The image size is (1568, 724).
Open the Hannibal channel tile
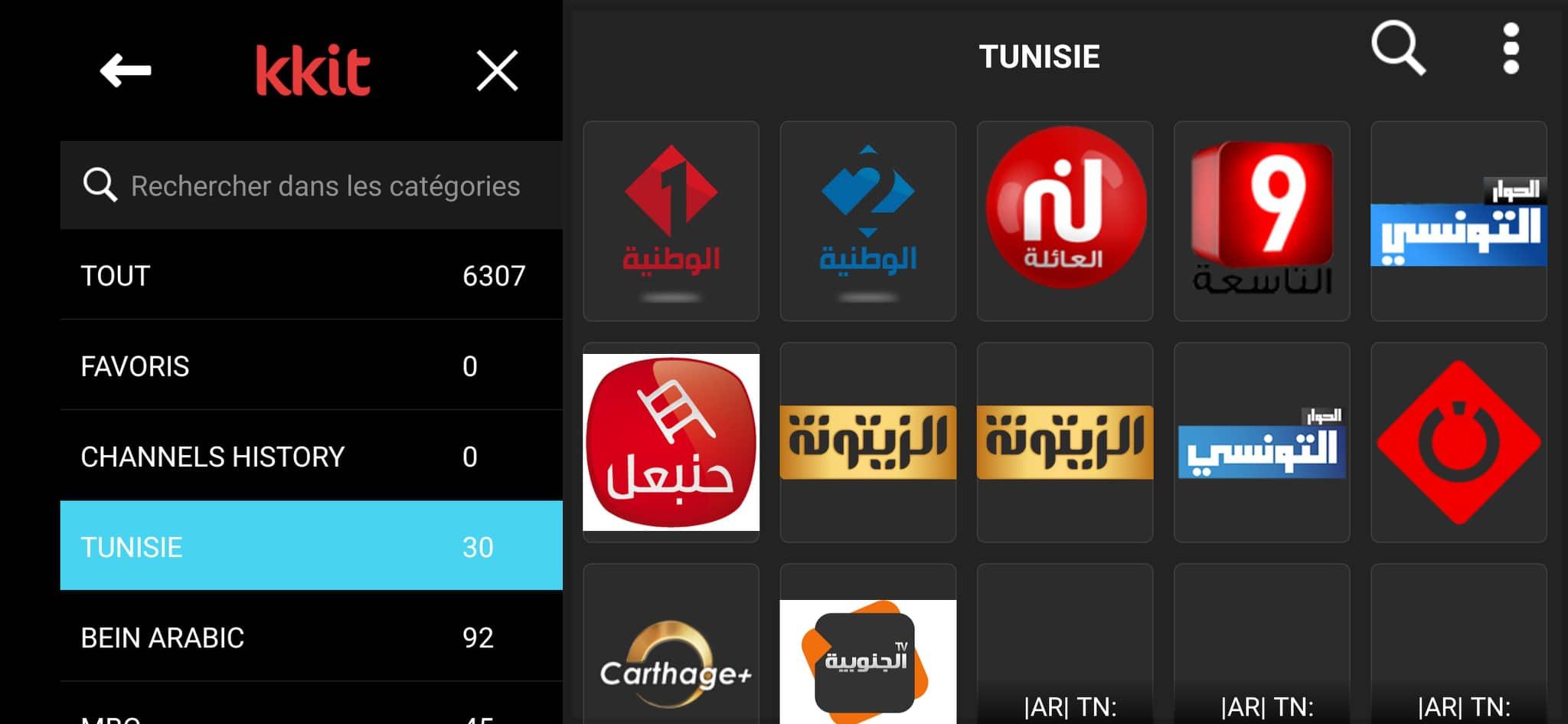click(671, 442)
